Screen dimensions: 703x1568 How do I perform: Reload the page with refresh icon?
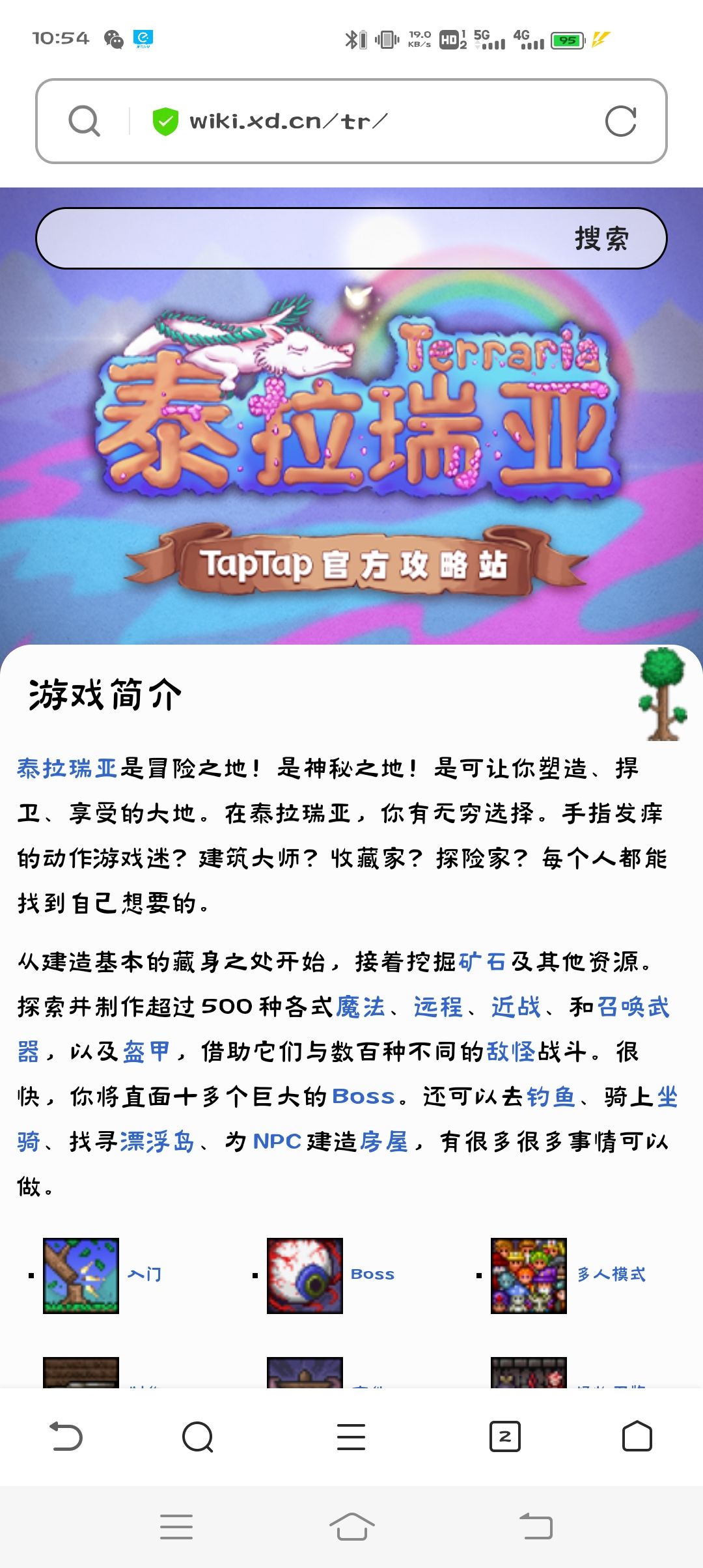(624, 120)
